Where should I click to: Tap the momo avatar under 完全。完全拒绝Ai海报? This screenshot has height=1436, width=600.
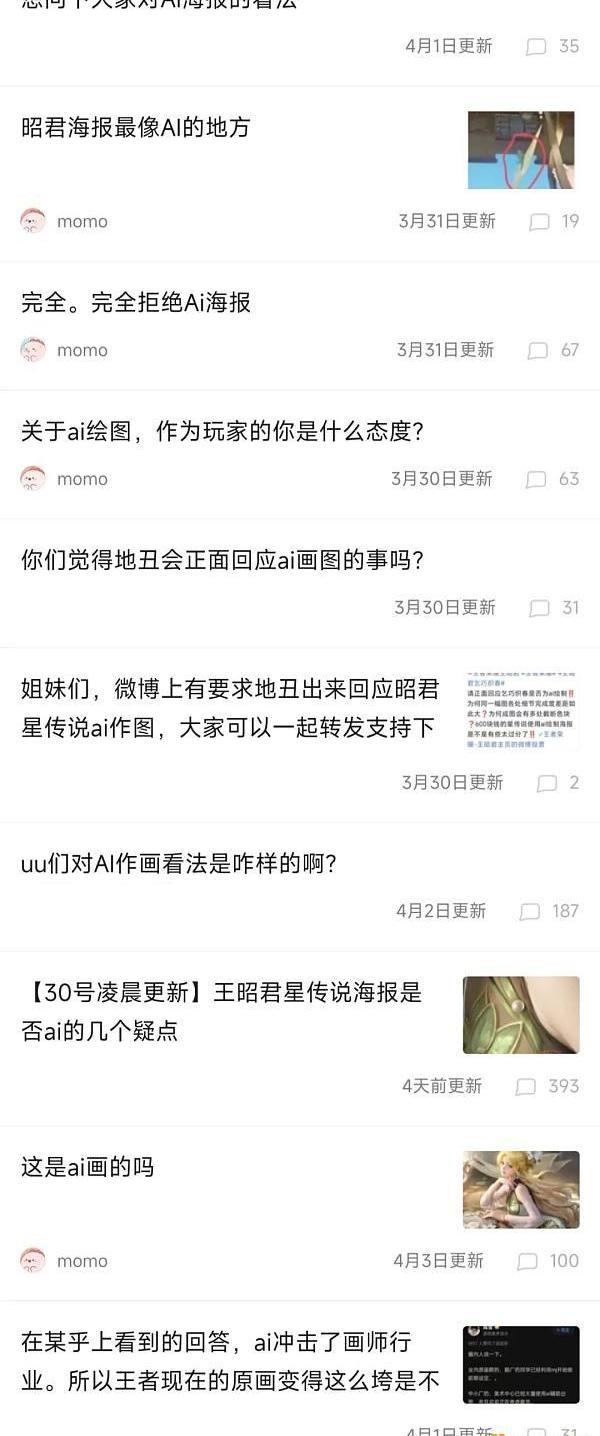pos(33,350)
